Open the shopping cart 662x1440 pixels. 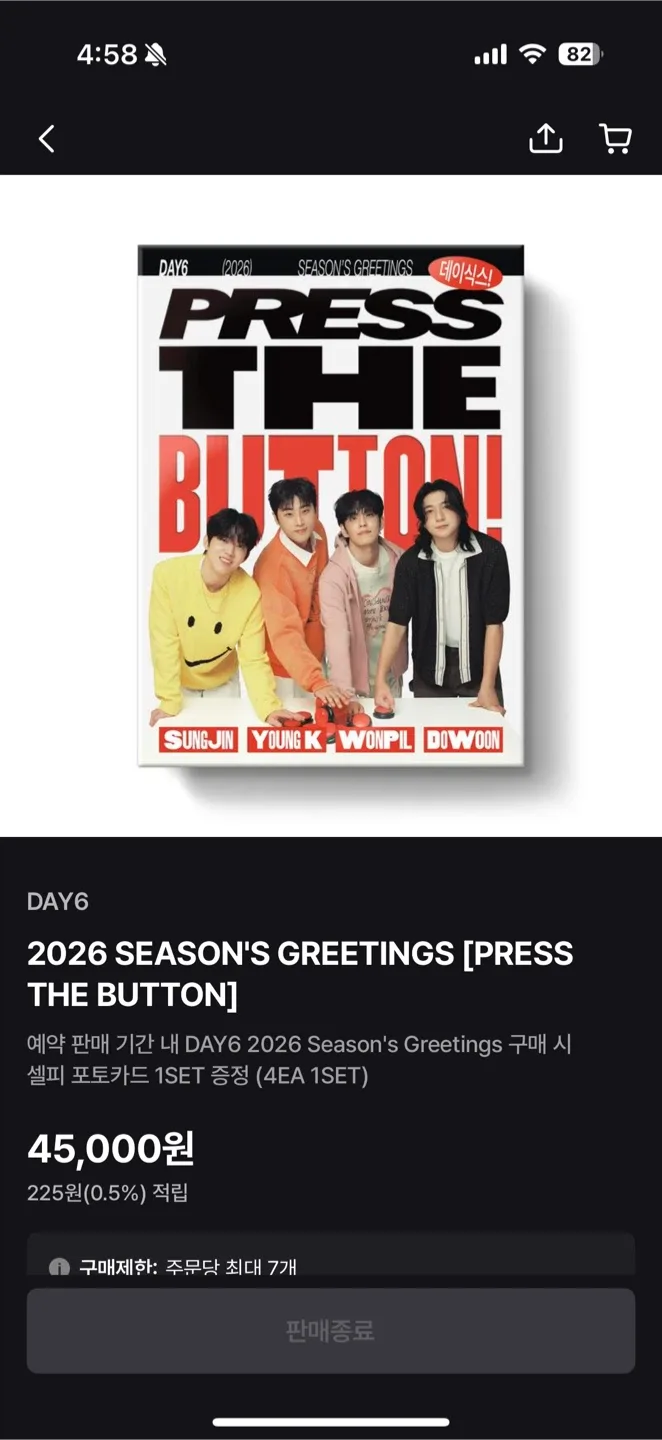point(615,139)
